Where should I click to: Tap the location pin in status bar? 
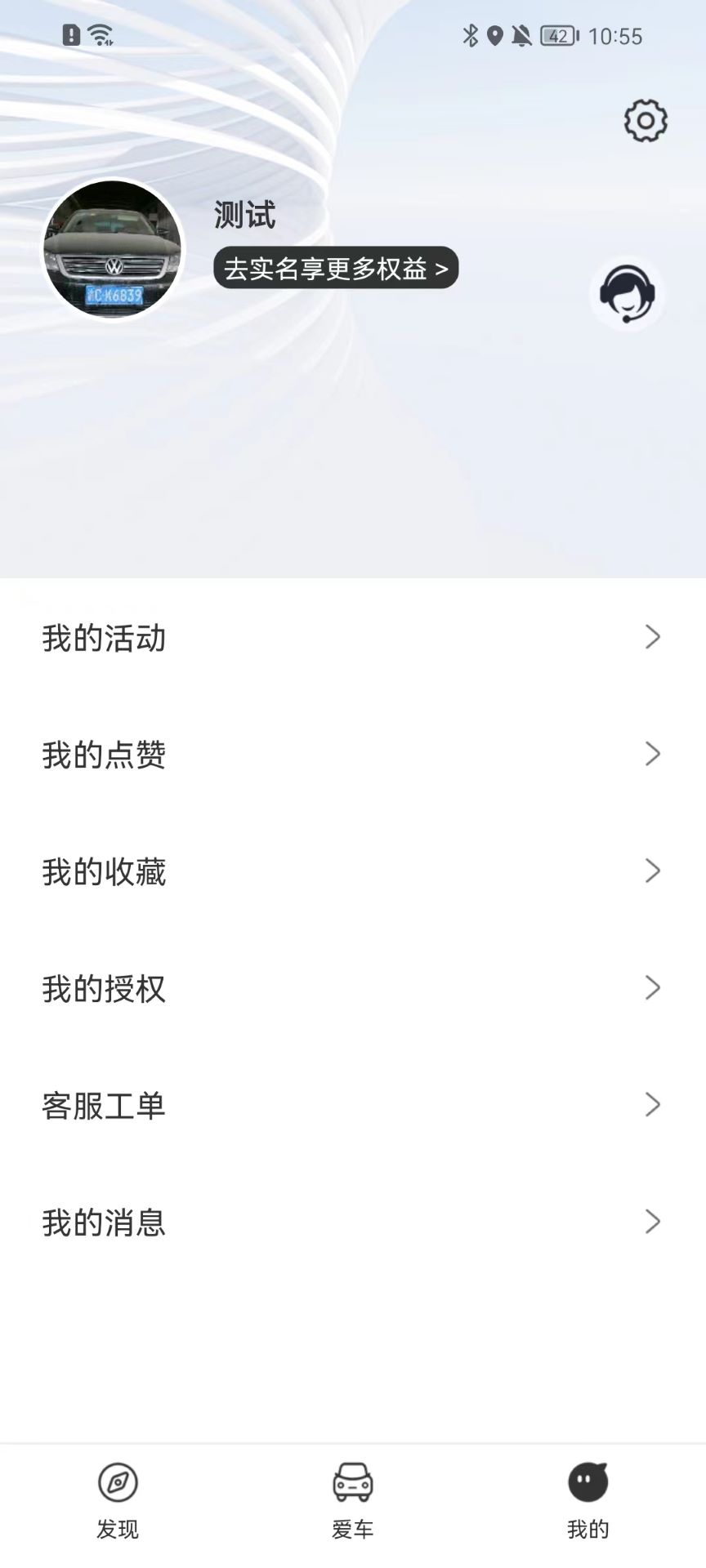pyautogui.click(x=495, y=36)
